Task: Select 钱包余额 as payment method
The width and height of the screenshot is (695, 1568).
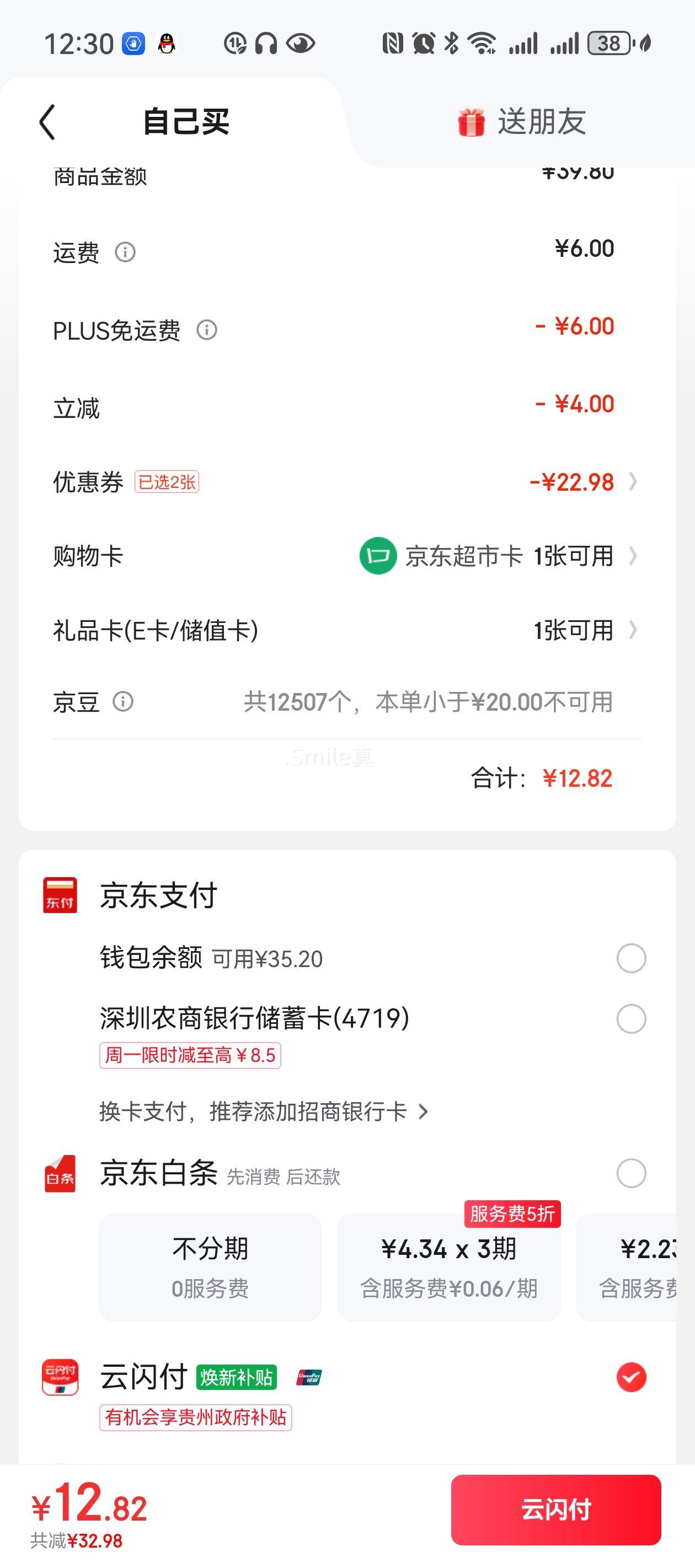Action: click(x=631, y=958)
